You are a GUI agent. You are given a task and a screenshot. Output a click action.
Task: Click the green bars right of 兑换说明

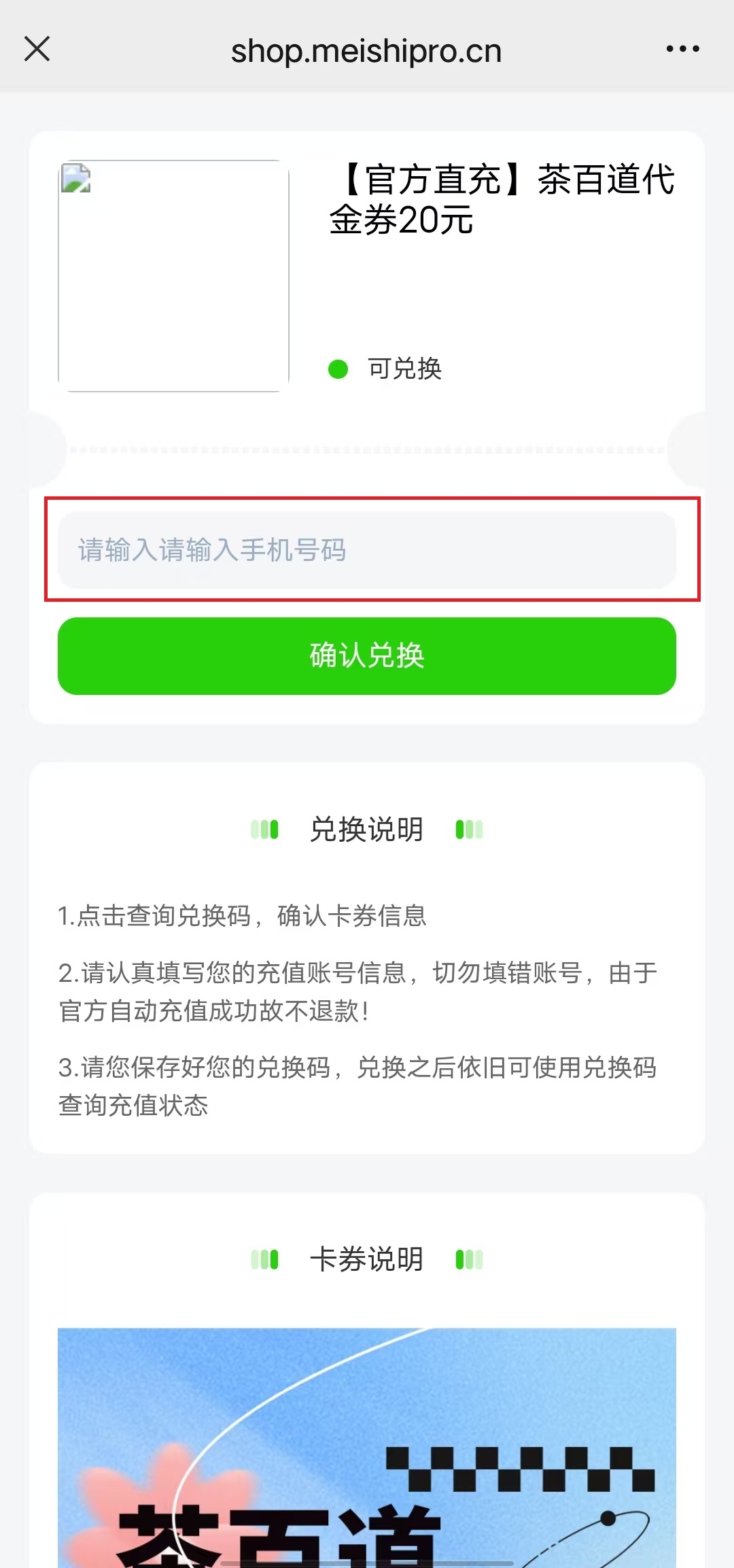click(x=468, y=830)
